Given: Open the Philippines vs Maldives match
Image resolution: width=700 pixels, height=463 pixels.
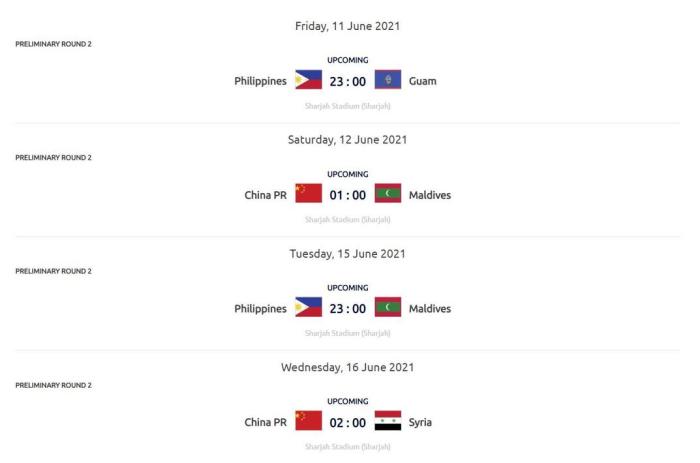Looking at the screenshot, I should [347, 308].
